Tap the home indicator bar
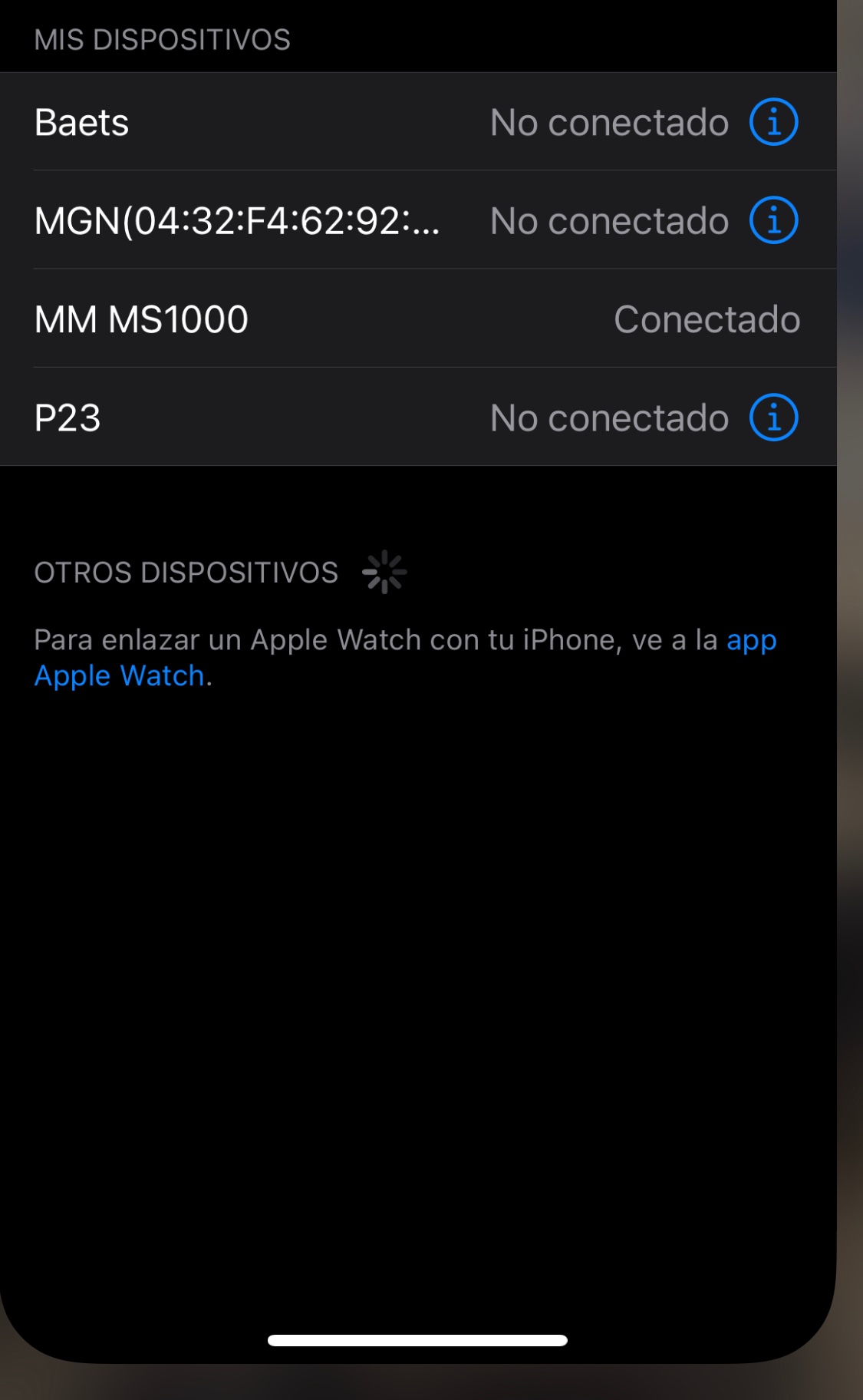 (417, 1340)
